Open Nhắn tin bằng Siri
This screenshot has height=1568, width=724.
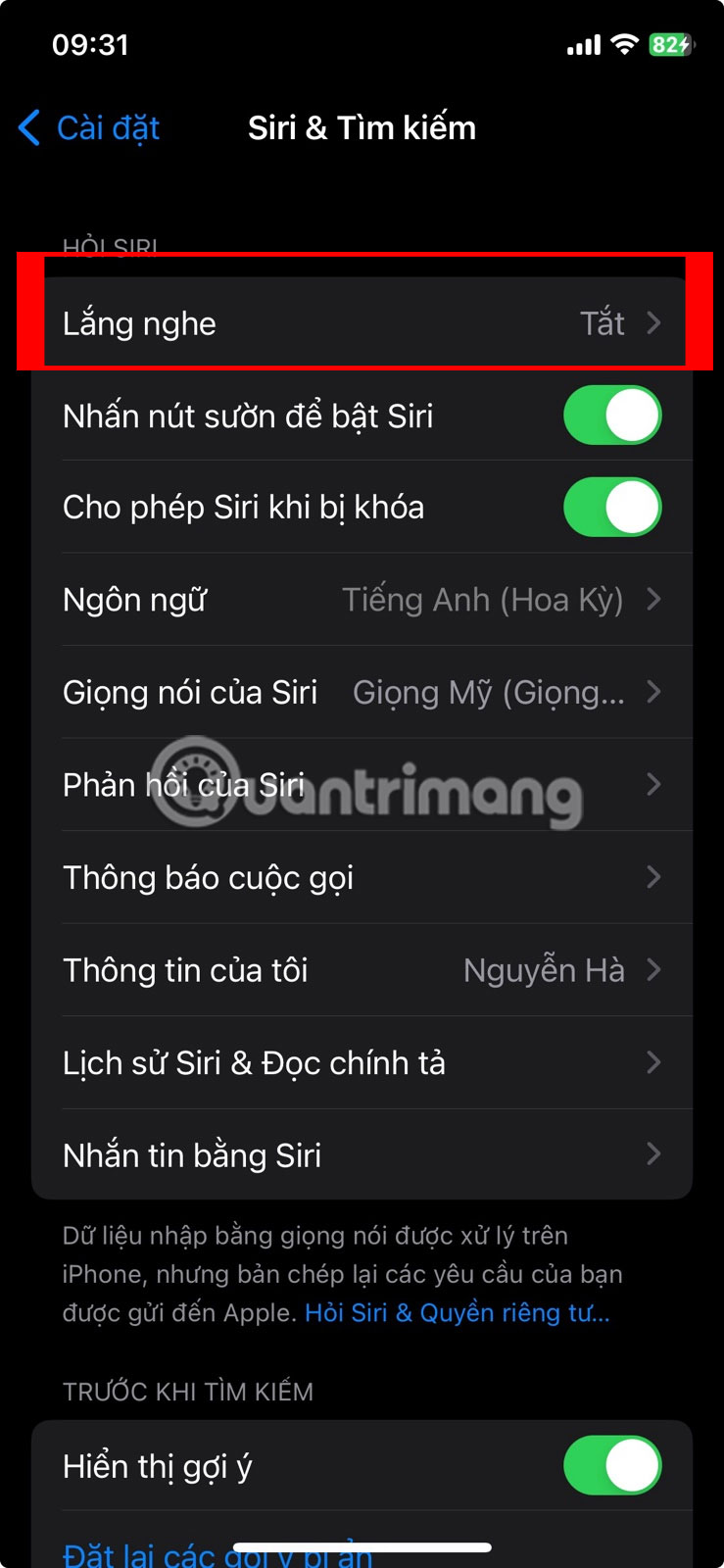362,1155
